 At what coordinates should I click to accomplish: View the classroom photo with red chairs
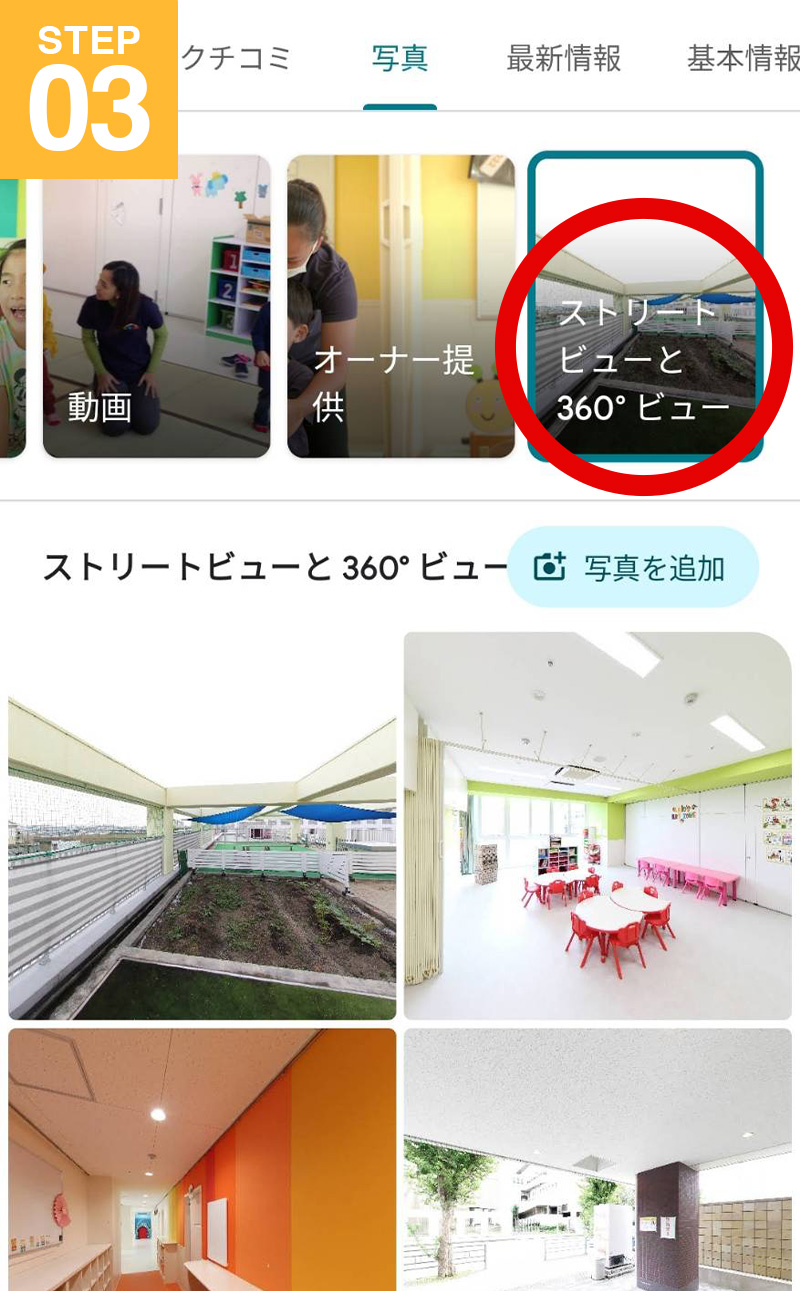click(597, 825)
